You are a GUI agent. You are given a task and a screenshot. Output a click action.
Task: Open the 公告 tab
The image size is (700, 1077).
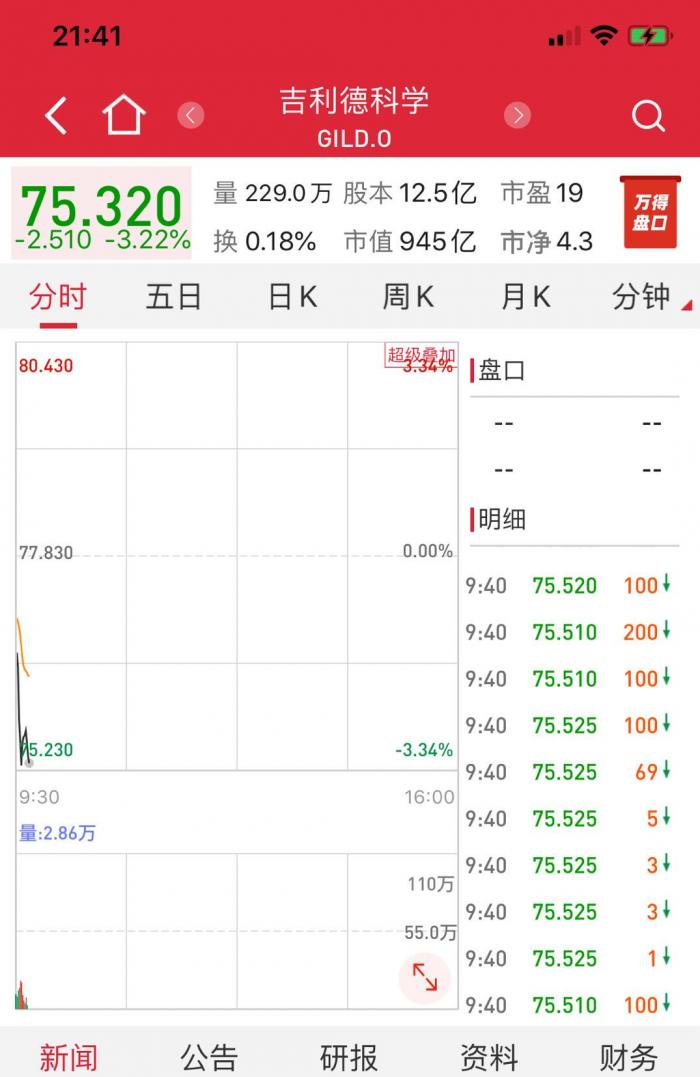[x=209, y=1056]
